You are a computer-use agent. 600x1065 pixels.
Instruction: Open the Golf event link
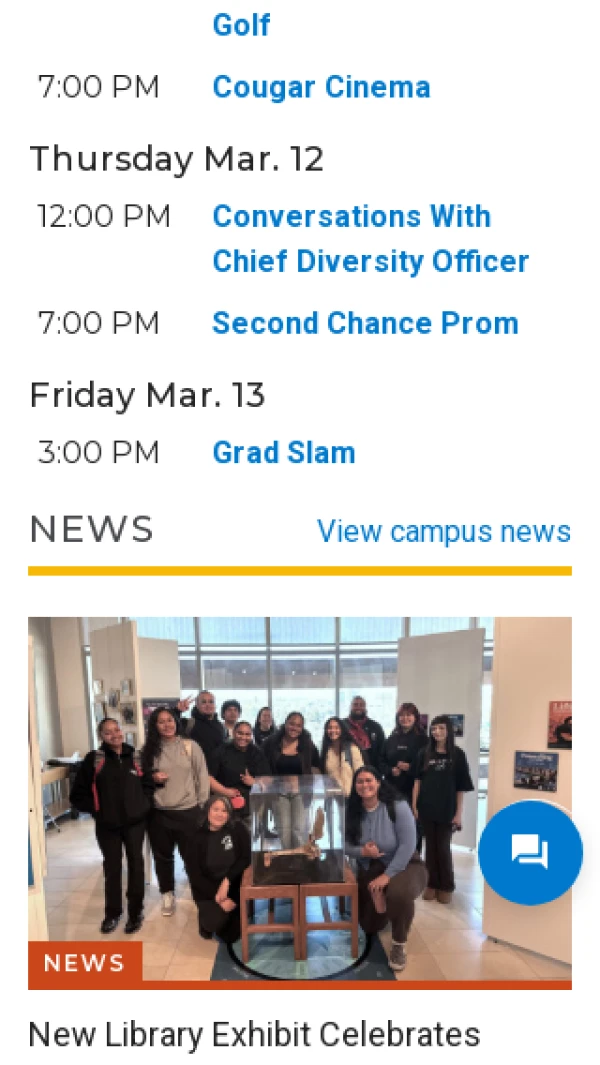[241, 25]
